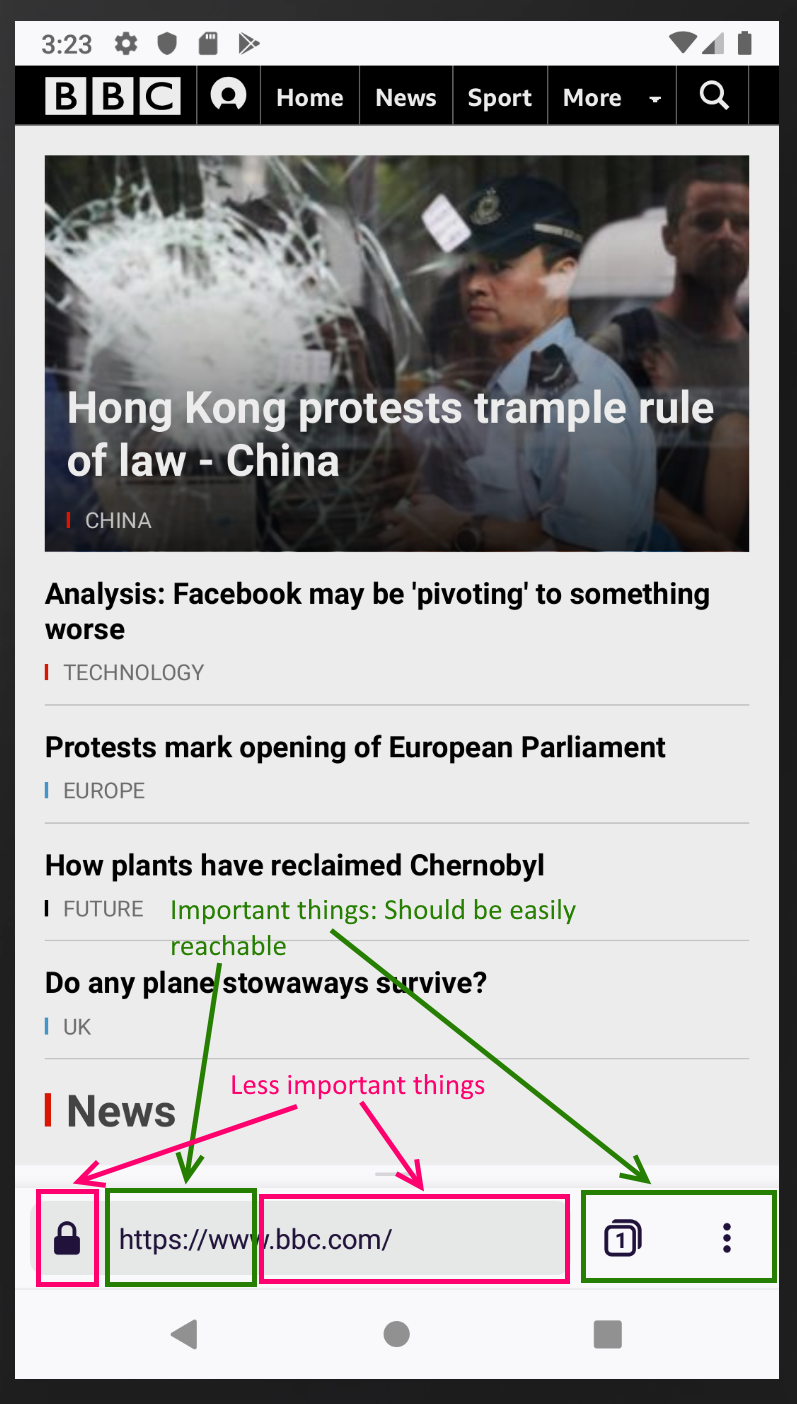Open the browser tabs switcher

tap(622, 1239)
